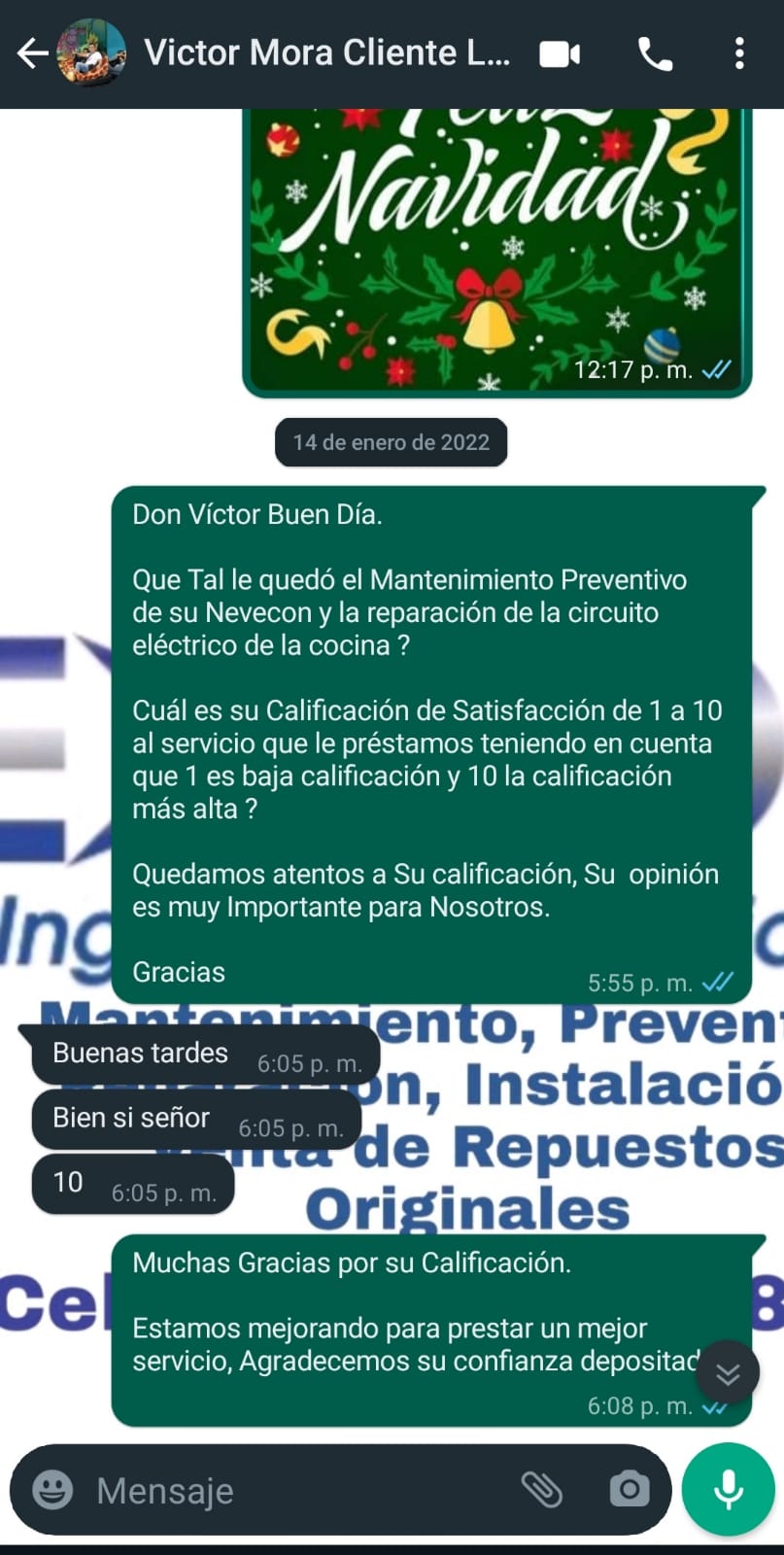Open the overflow menu
784x1555 pixels.
[739, 54]
